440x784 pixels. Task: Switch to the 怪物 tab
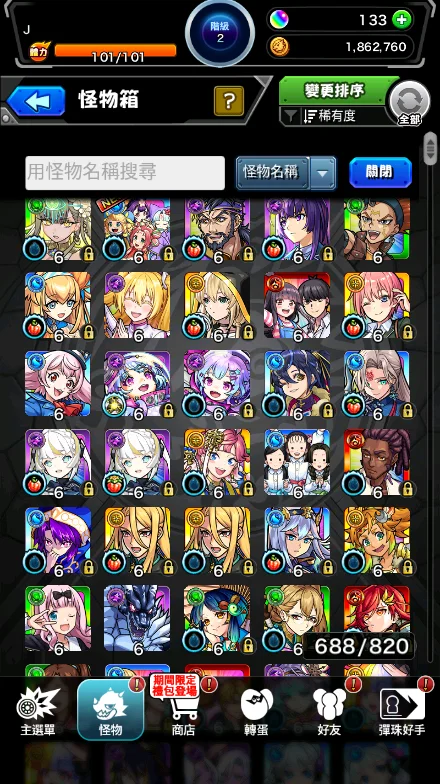pos(110,710)
